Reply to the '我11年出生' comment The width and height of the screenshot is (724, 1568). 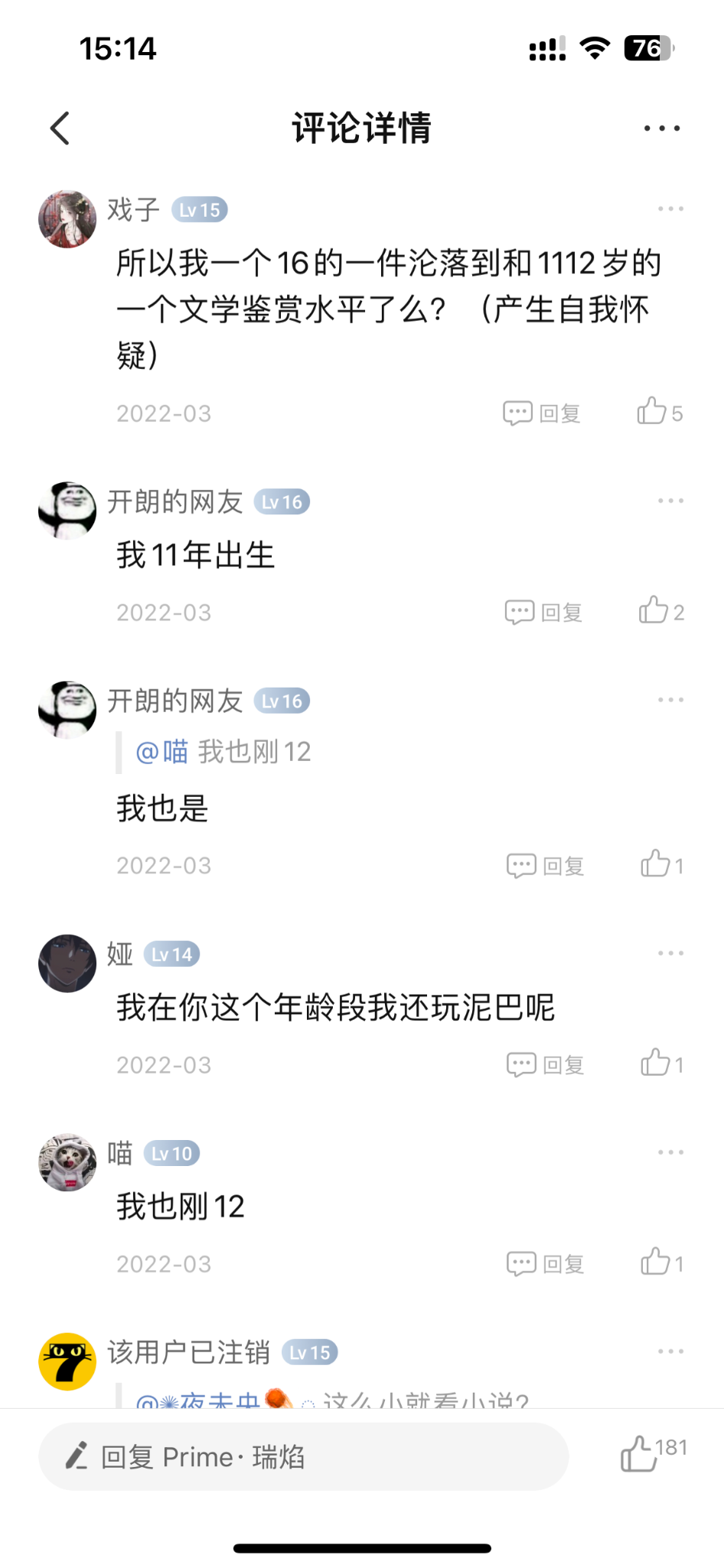tap(544, 612)
